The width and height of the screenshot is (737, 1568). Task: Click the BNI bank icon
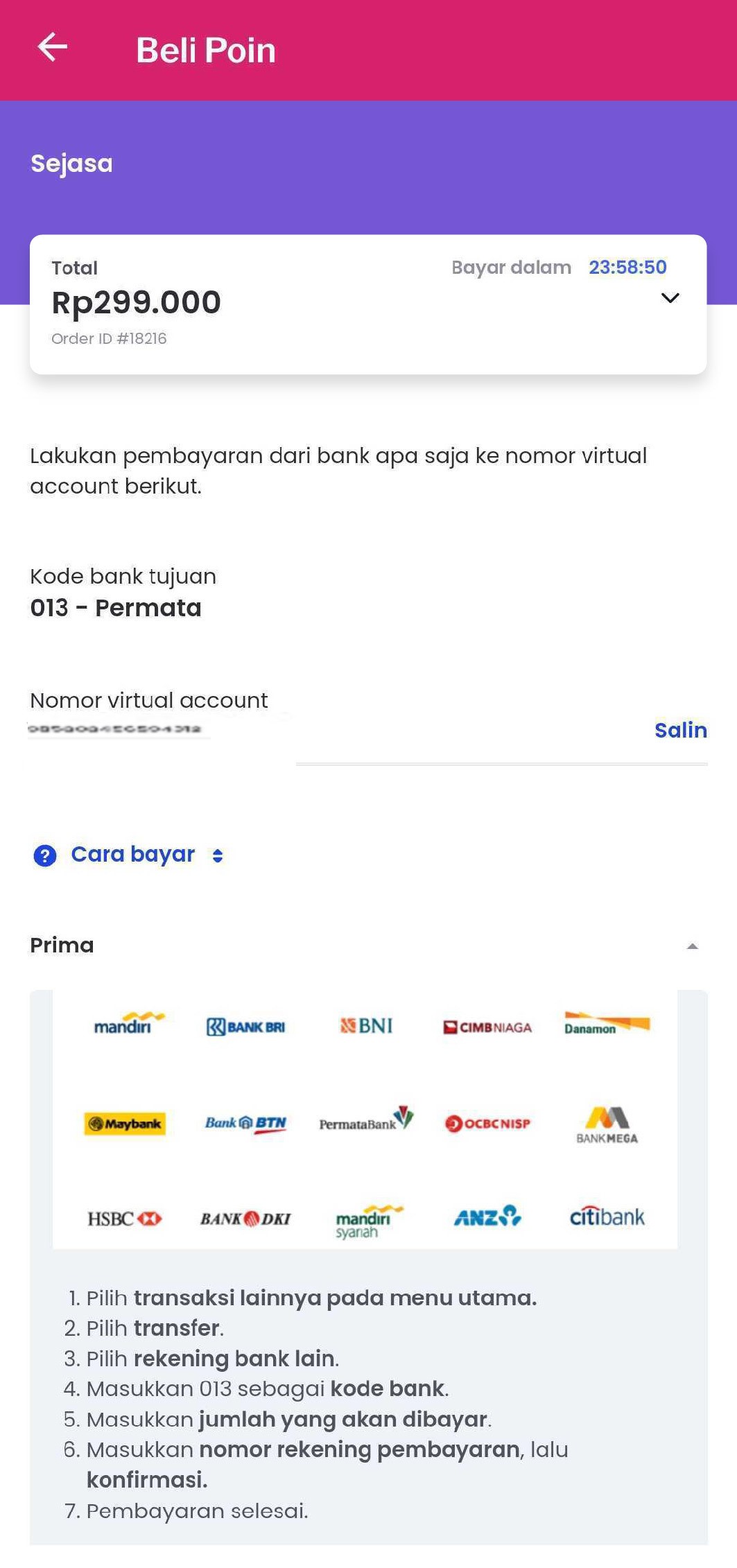[366, 1026]
